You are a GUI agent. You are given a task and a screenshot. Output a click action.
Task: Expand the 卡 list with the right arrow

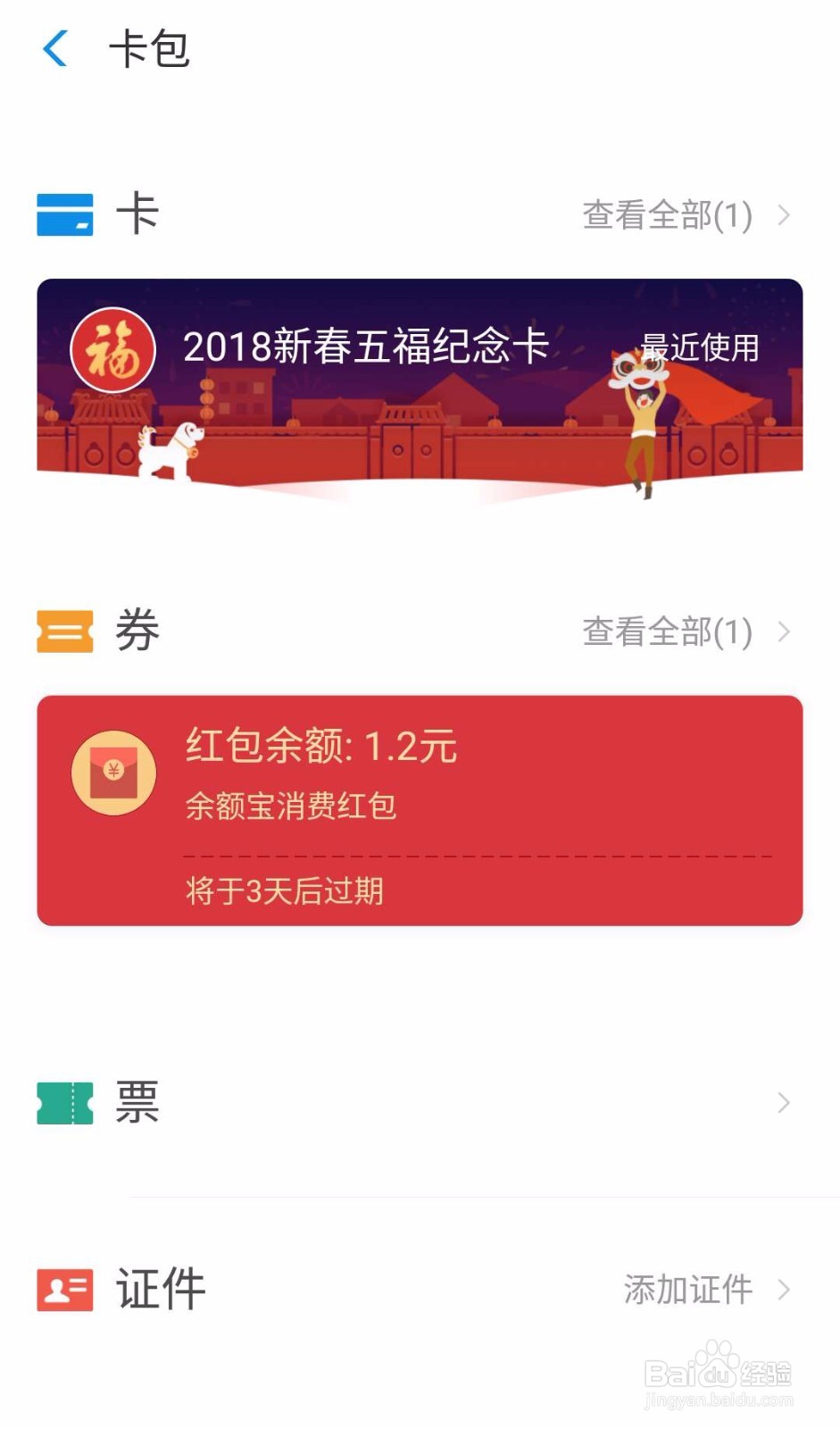(783, 215)
